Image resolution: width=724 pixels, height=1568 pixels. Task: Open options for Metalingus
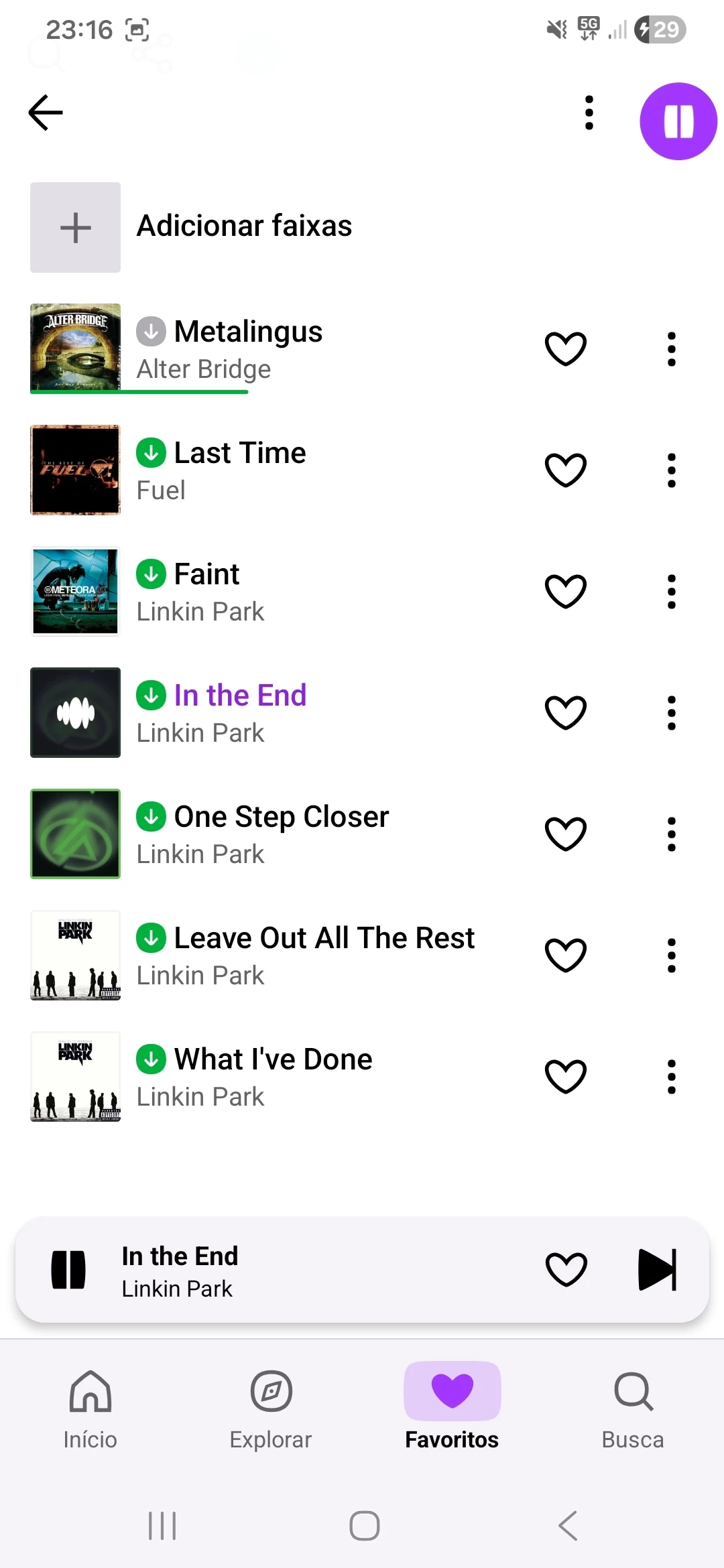[671, 348]
